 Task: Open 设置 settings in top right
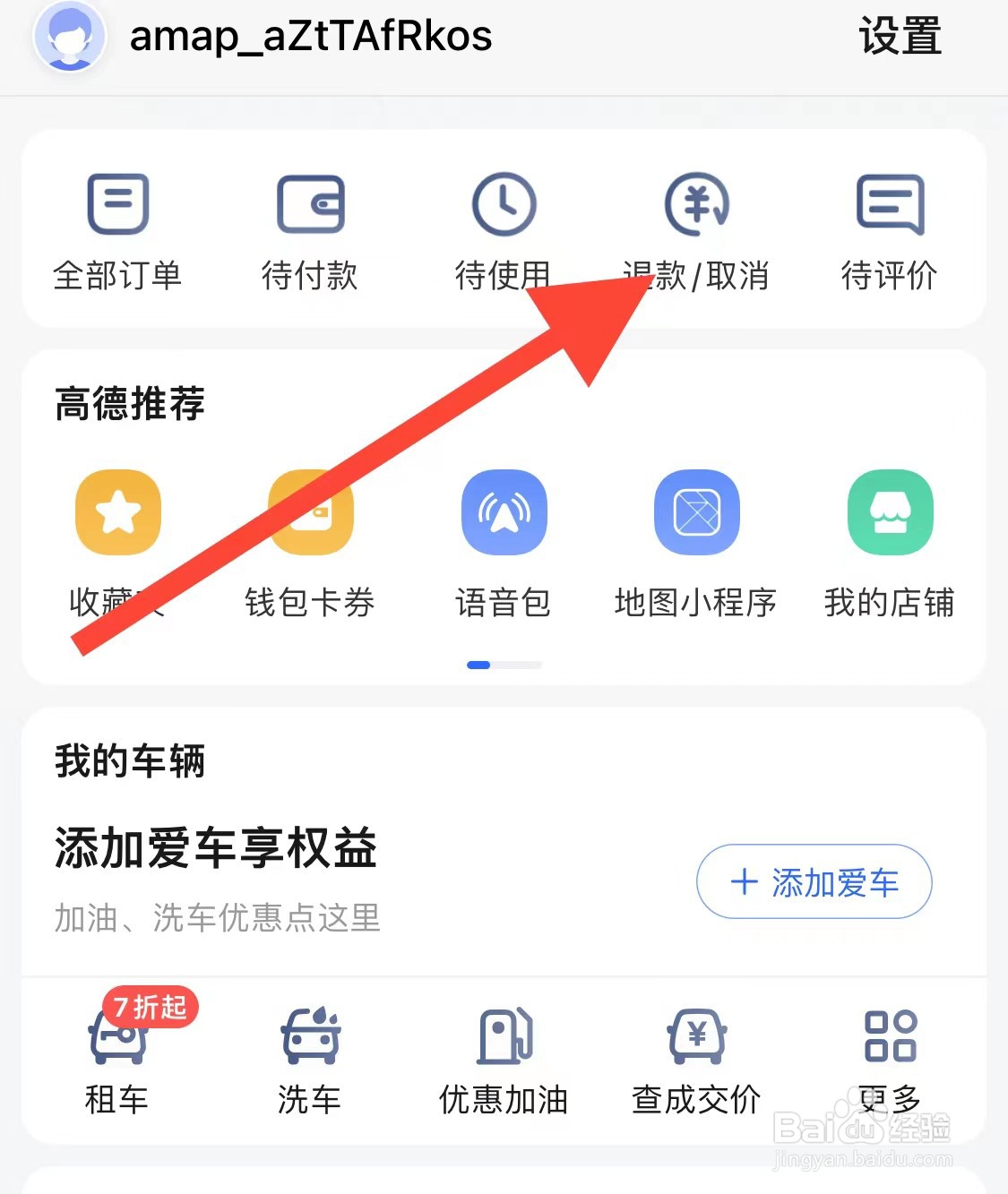coord(899,37)
